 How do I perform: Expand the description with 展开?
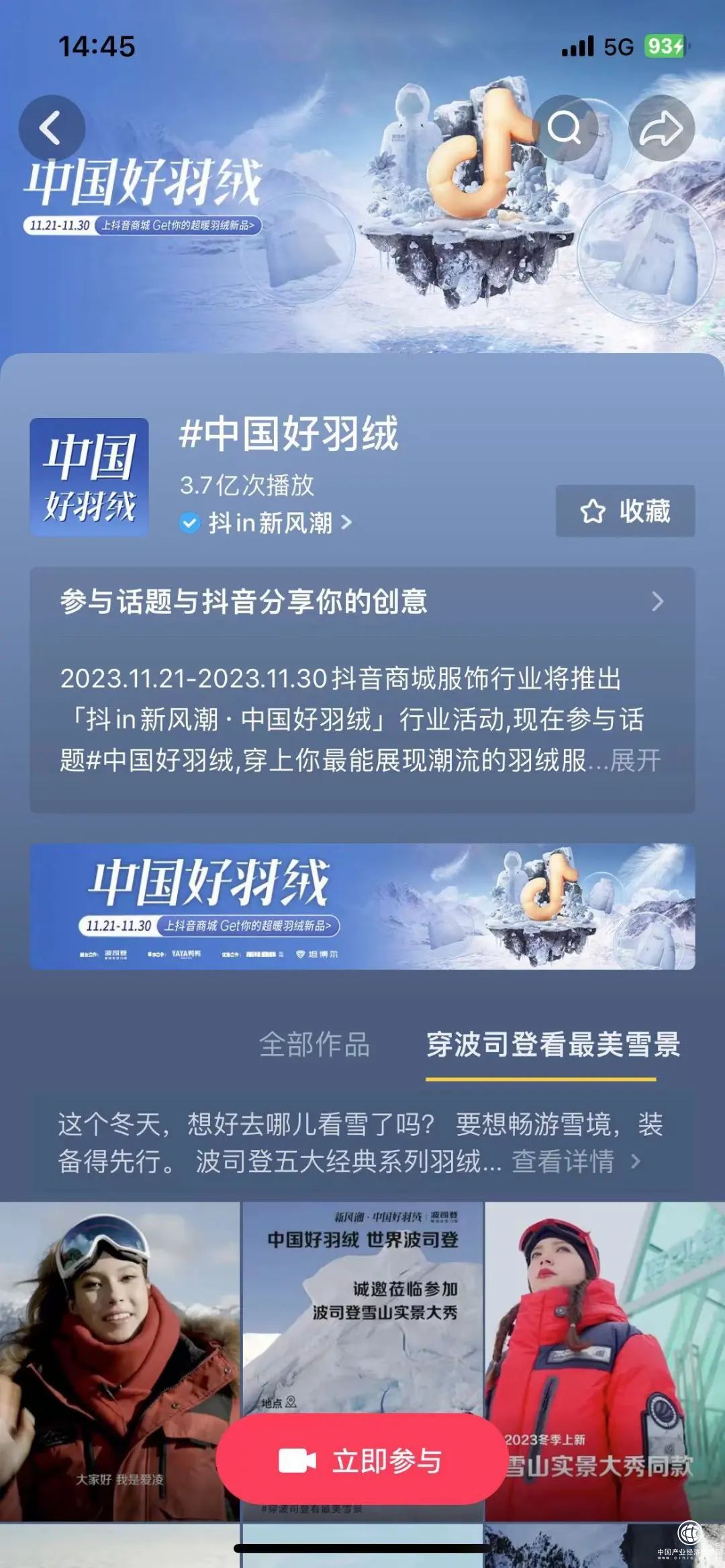pyautogui.click(x=635, y=760)
